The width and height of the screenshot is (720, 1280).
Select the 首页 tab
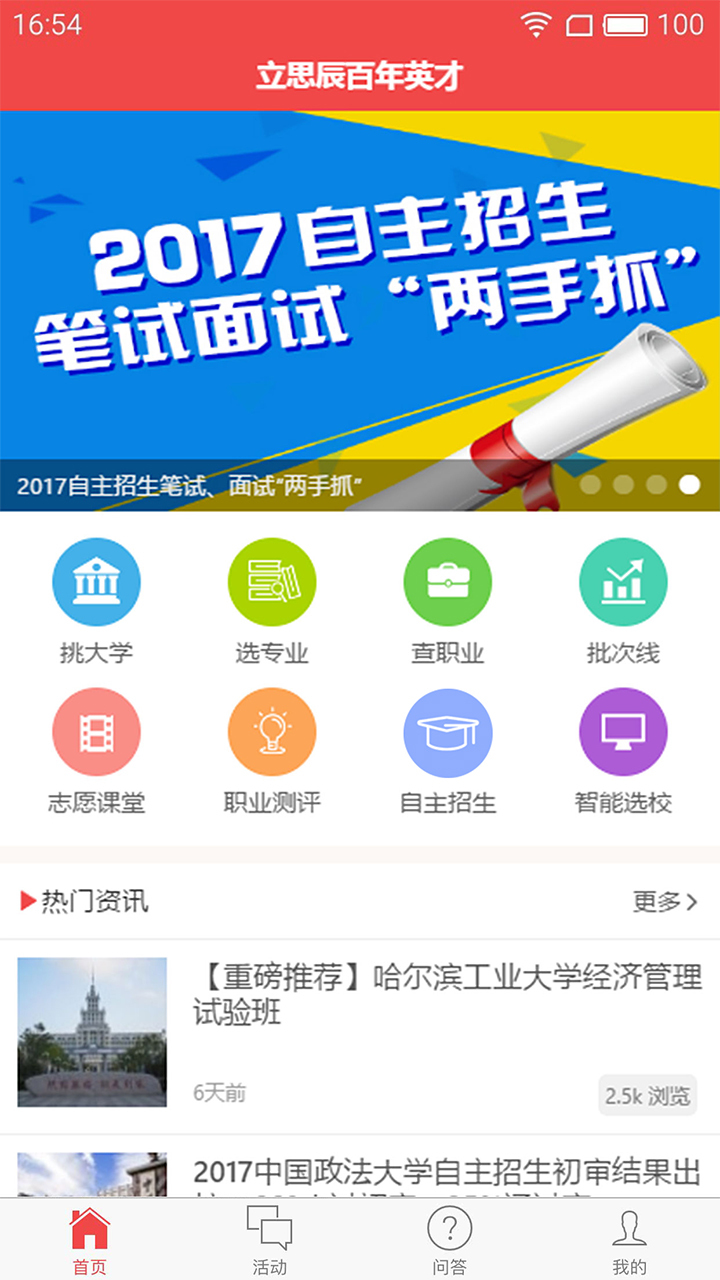pyautogui.click(x=90, y=1240)
